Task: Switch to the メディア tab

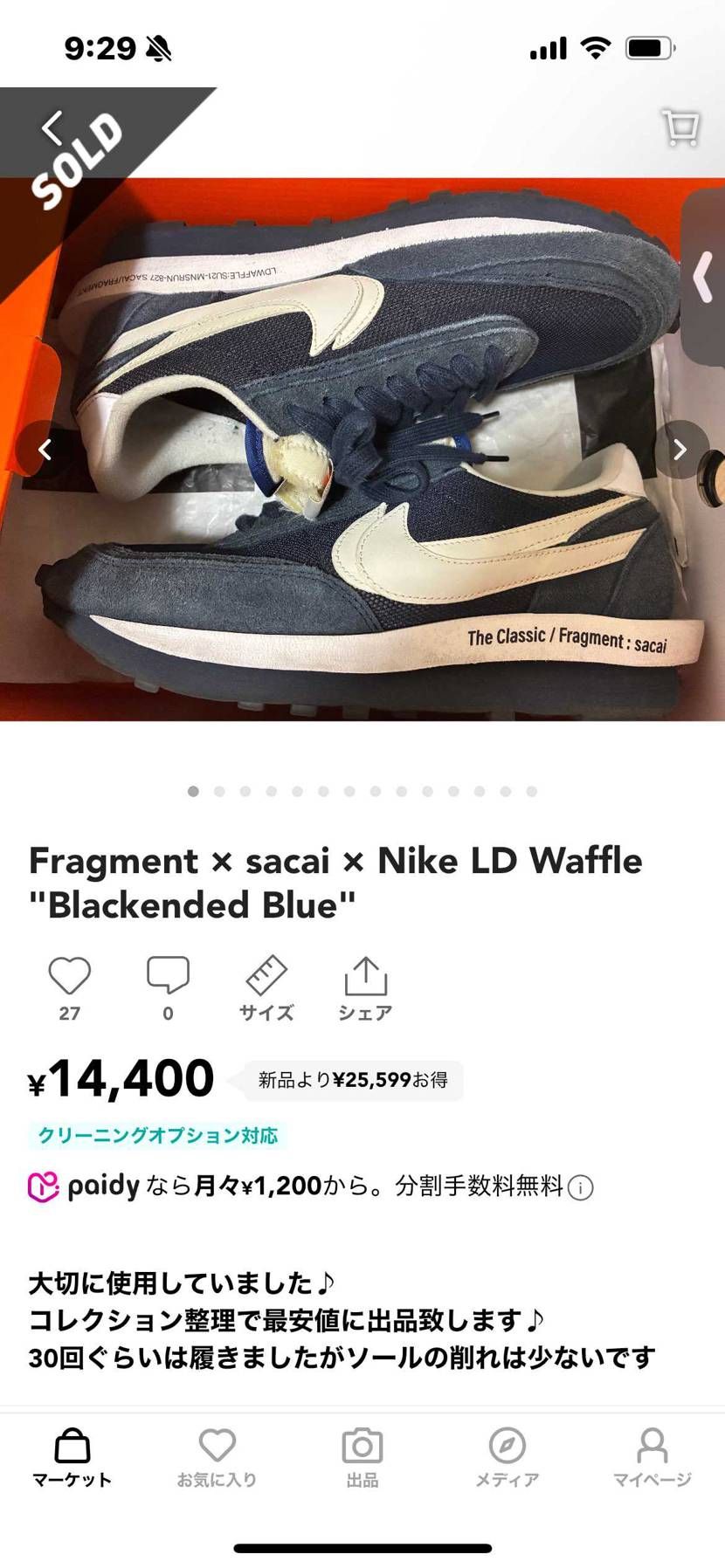Action: (x=507, y=1458)
